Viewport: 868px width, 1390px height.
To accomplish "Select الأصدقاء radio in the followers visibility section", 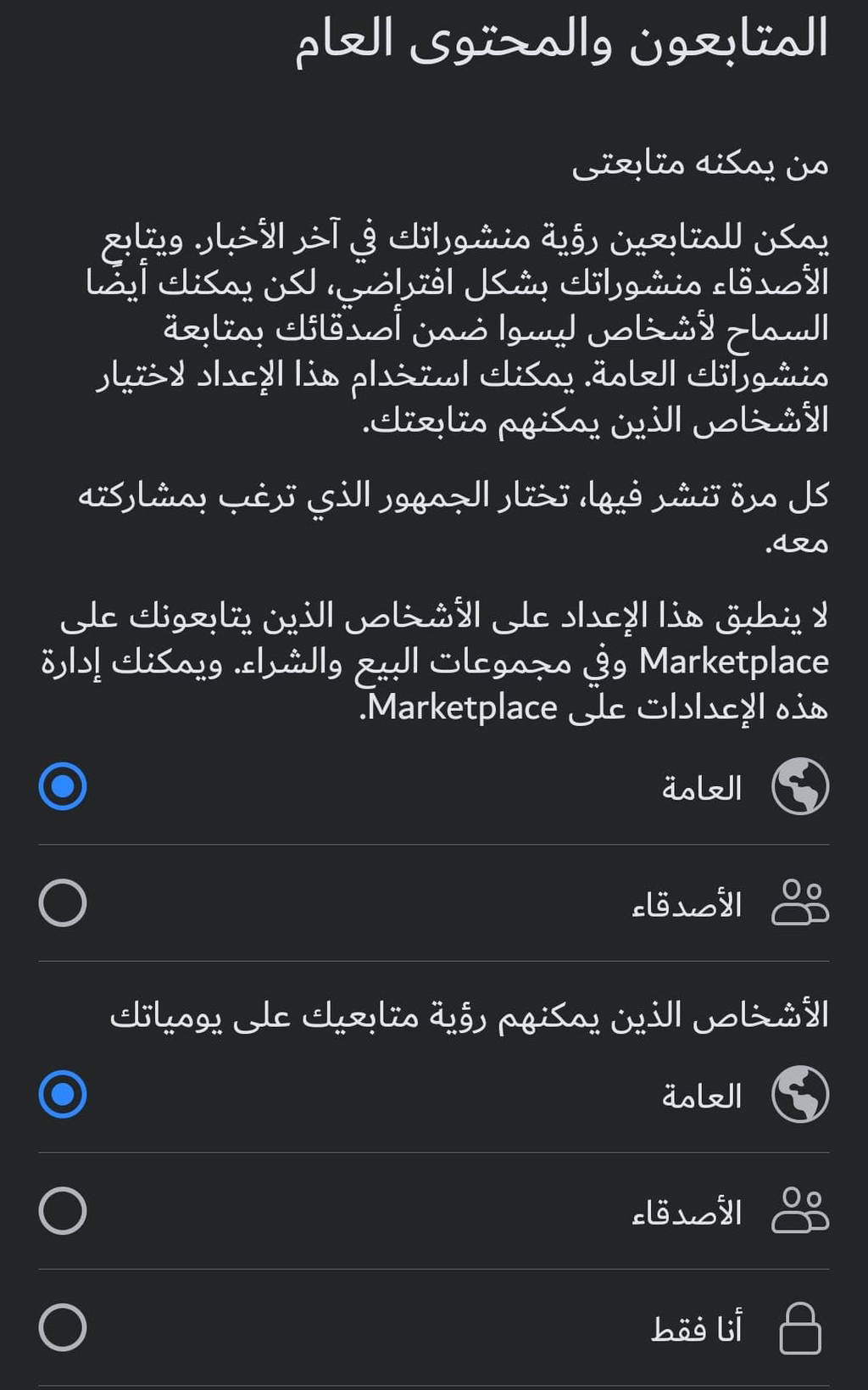I will [x=62, y=1210].
